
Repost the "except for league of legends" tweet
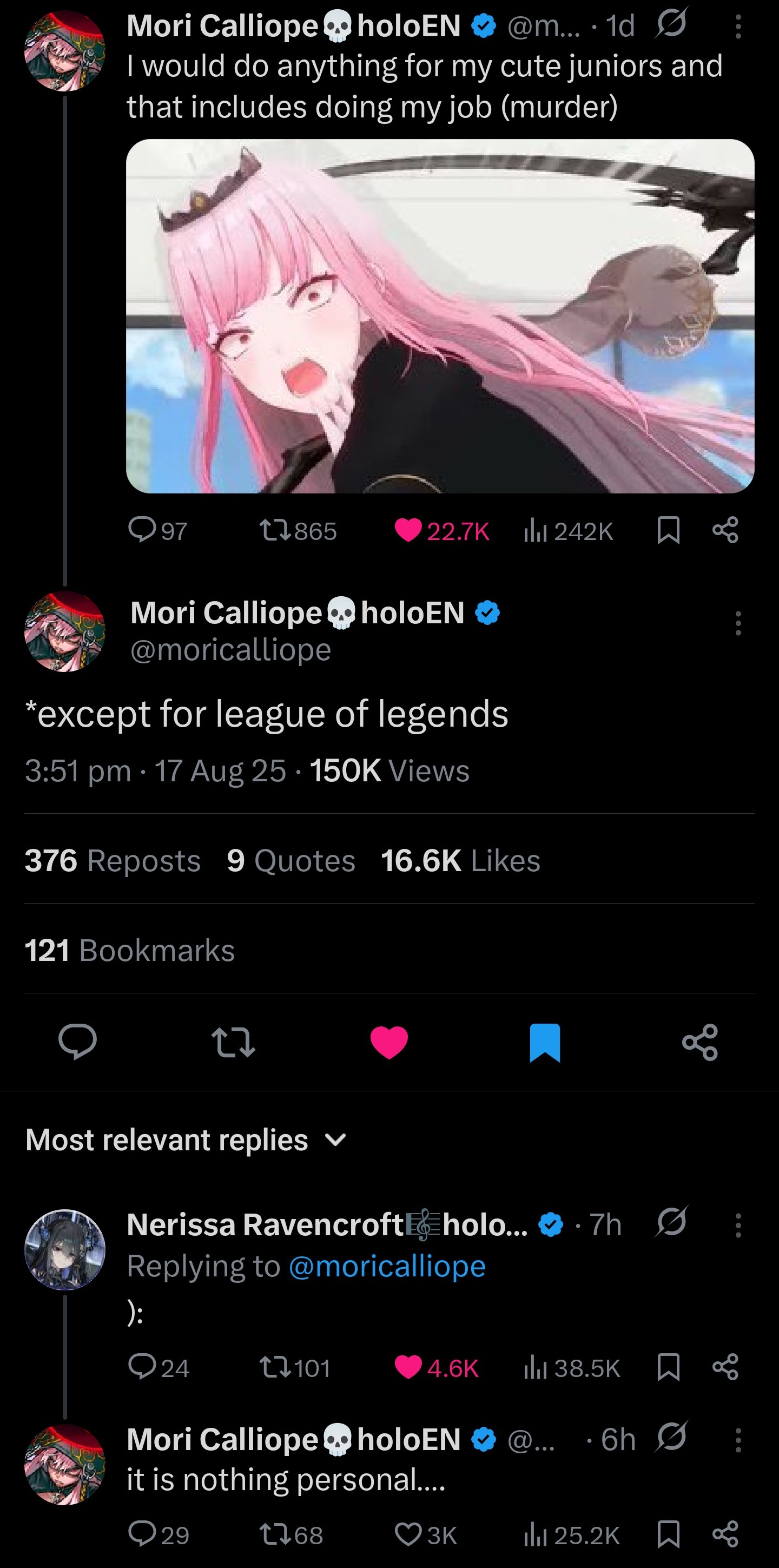click(x=233, y=1042)
